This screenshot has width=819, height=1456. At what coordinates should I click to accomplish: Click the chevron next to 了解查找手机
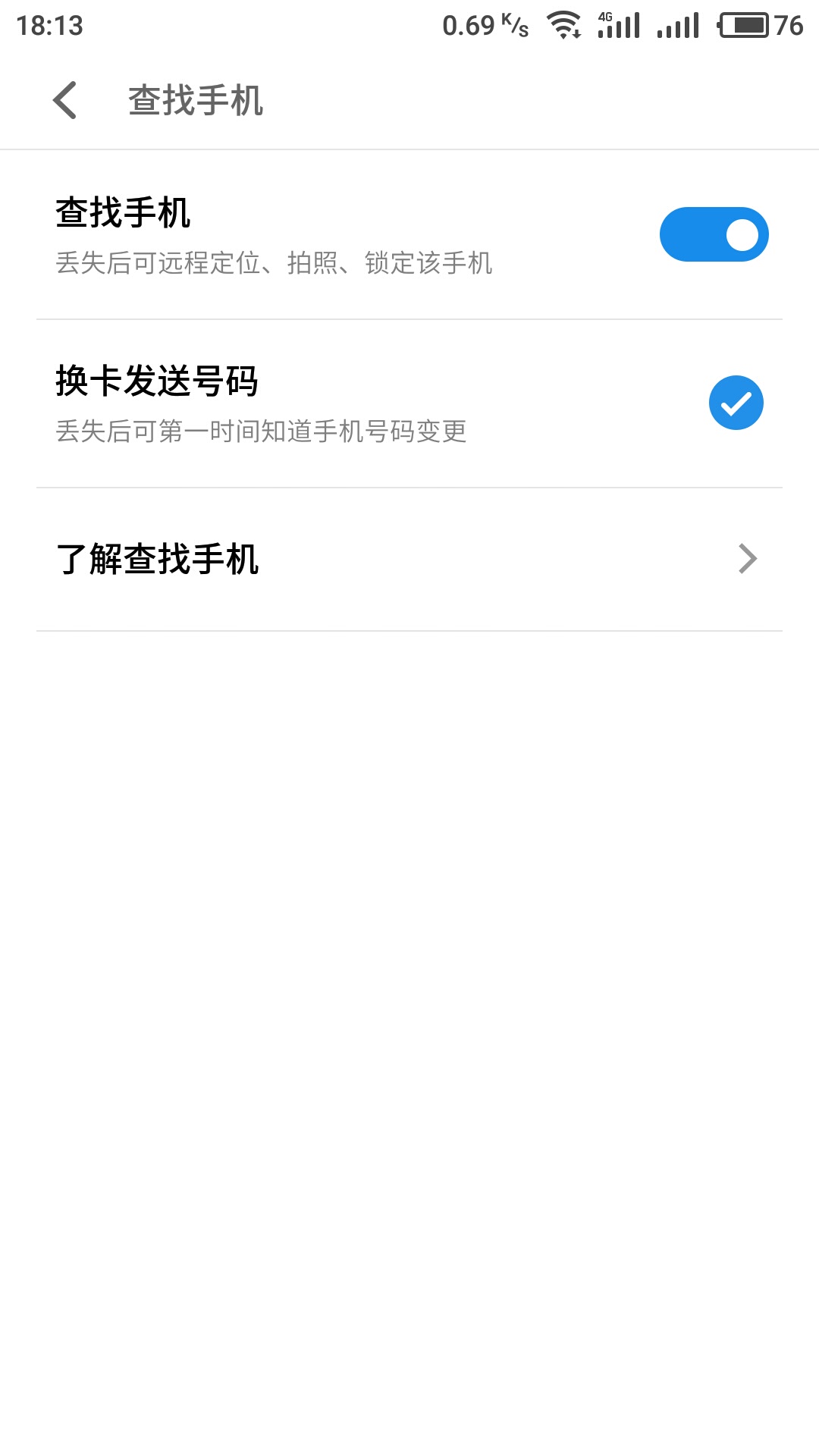point(748,558)
